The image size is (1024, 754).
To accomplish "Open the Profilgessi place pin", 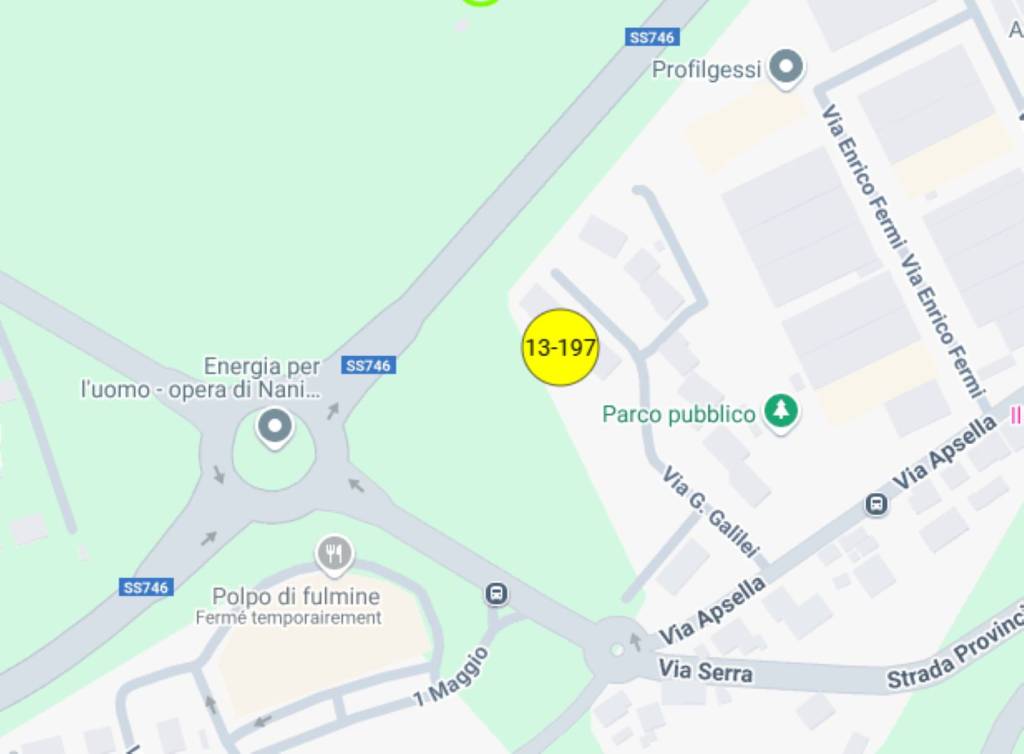I will coord(787,67).
